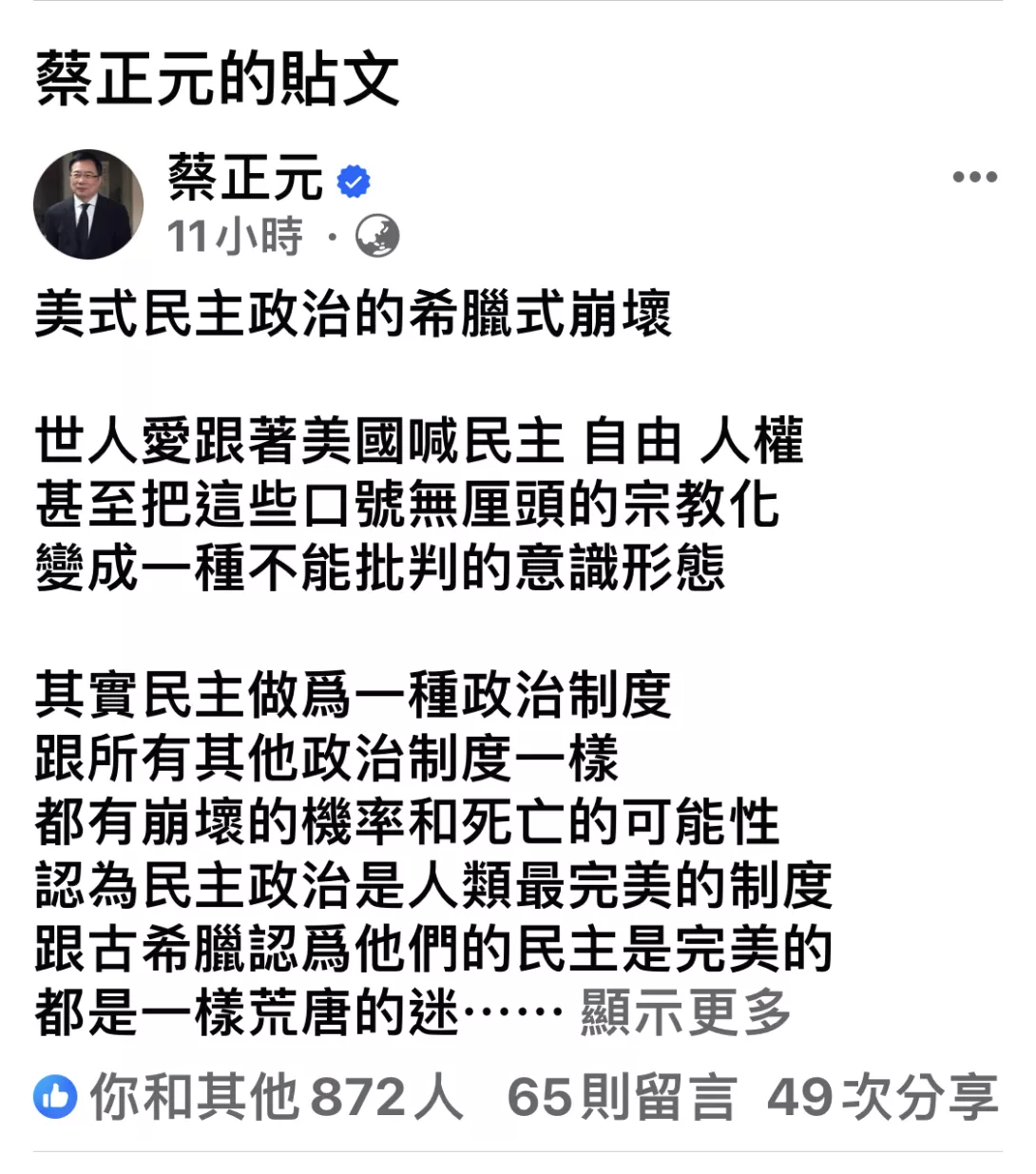Expand the post with 顯示更多
The width and height of the screenshot is (1036, 1174).
click(685, 1011)
